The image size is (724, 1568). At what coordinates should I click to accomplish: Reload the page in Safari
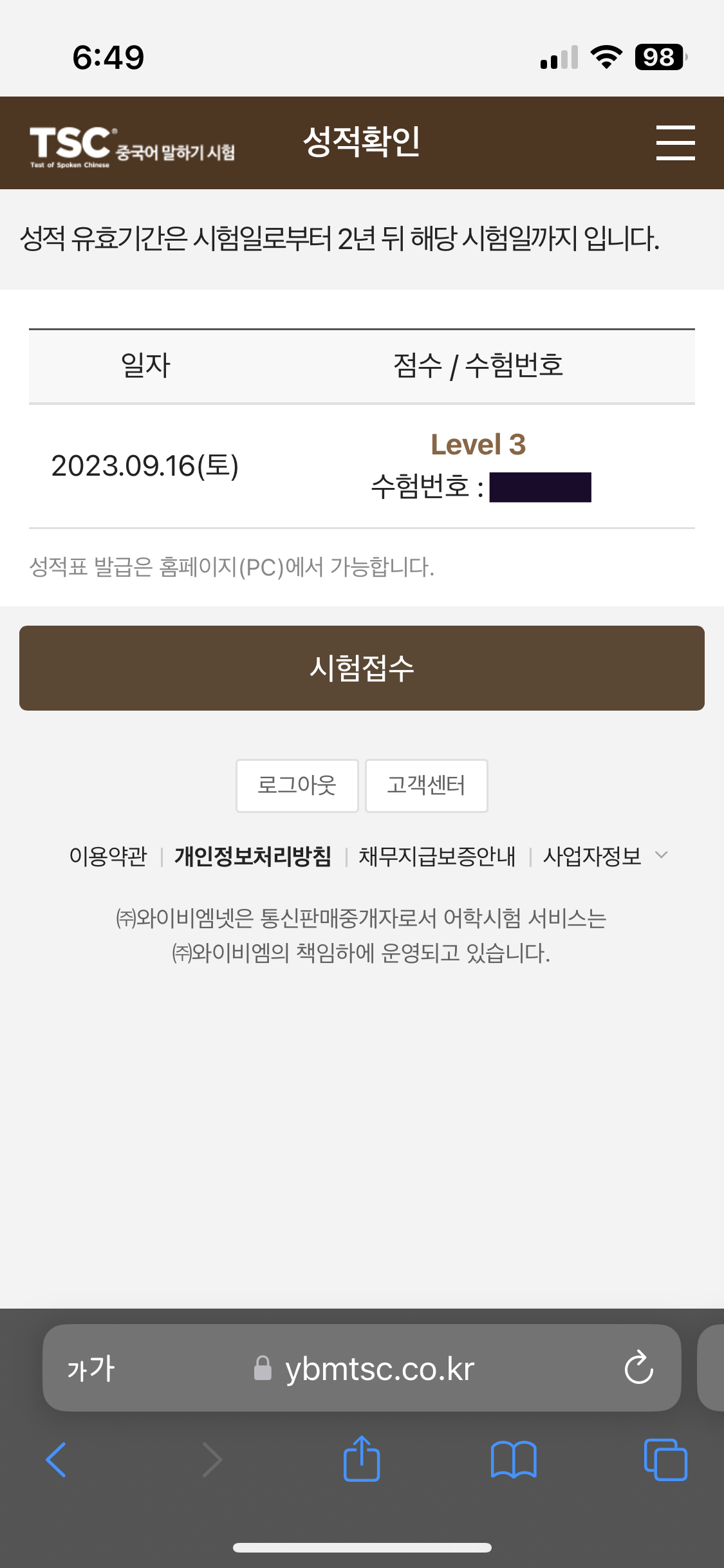638,1367
